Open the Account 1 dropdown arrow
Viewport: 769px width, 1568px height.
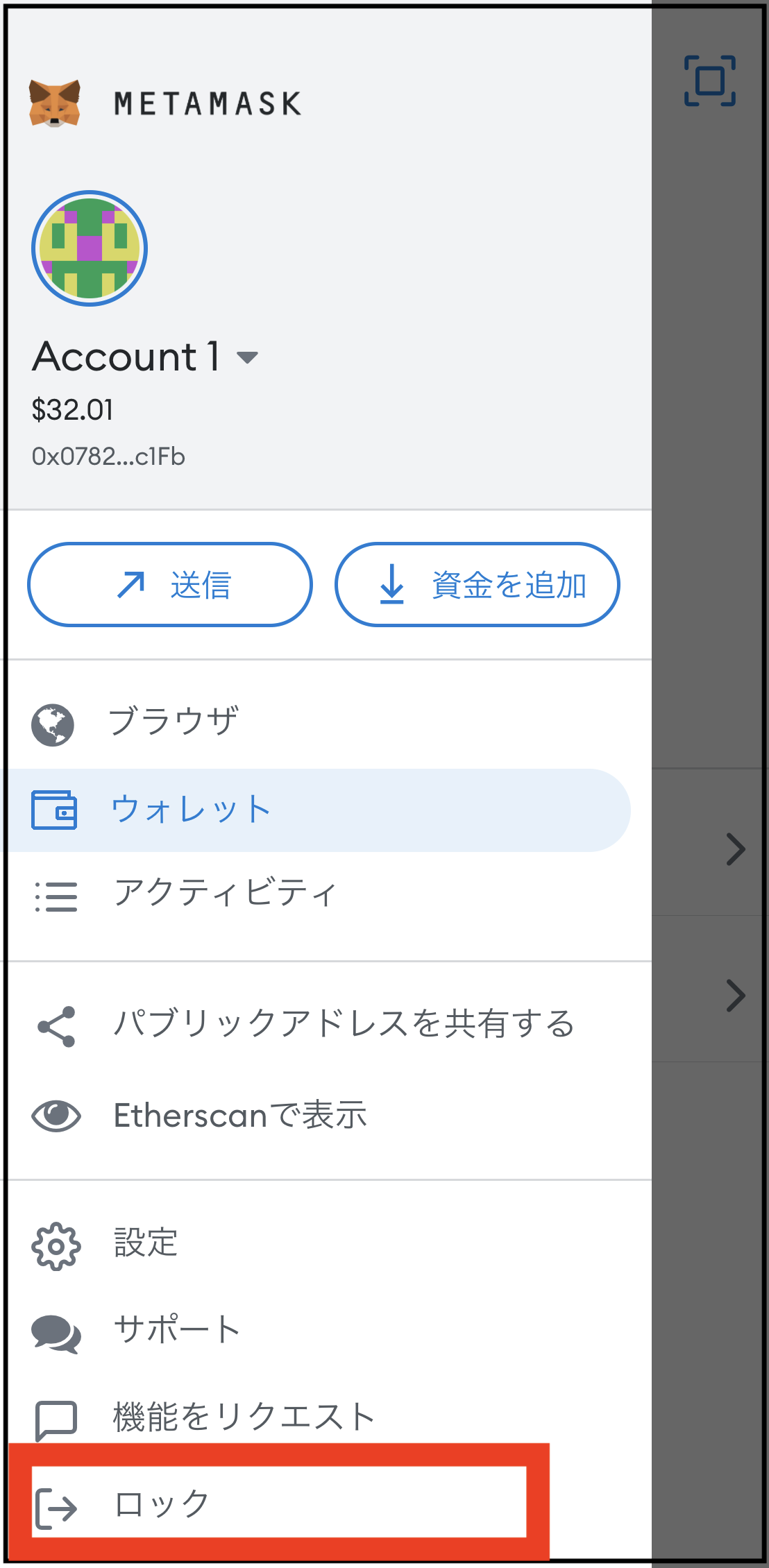pos(247,359)
